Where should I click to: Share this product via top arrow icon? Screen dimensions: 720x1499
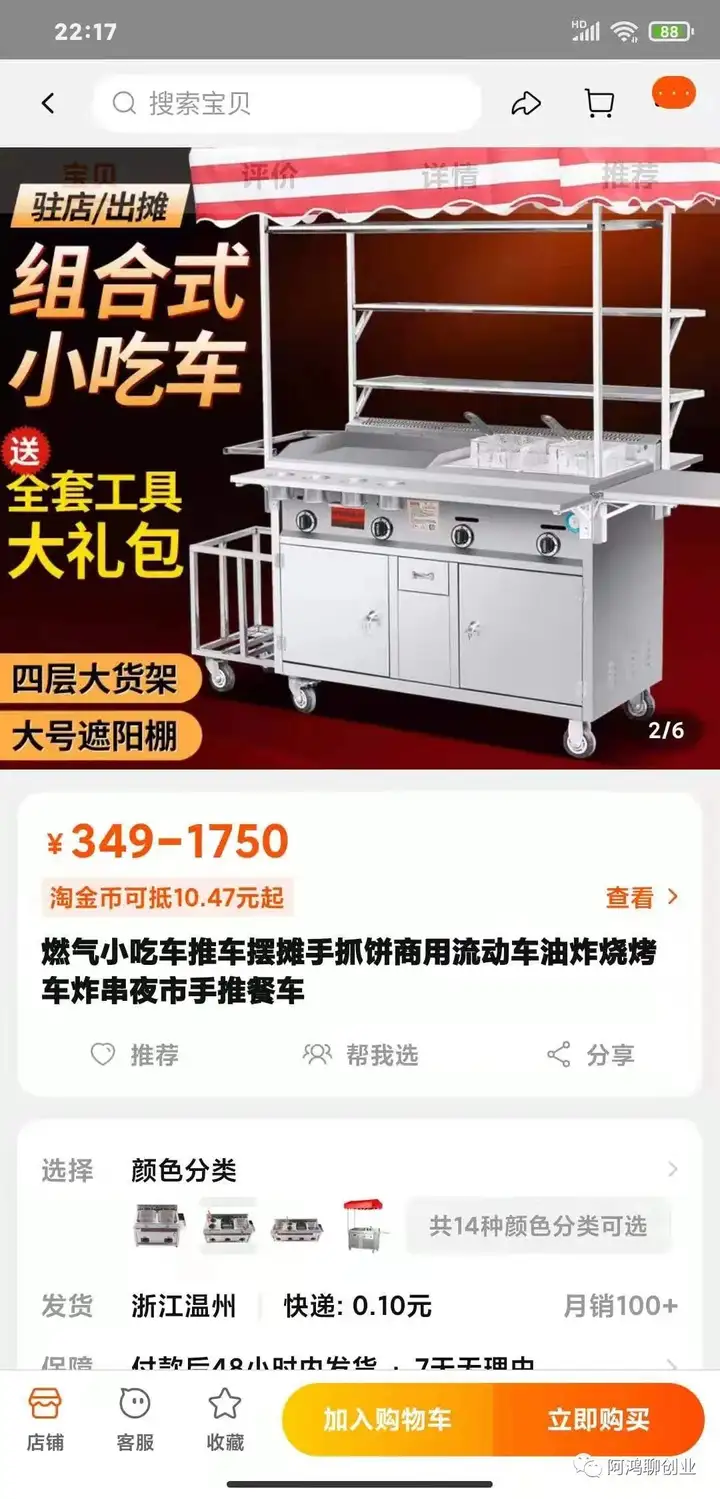click(526, 103)
